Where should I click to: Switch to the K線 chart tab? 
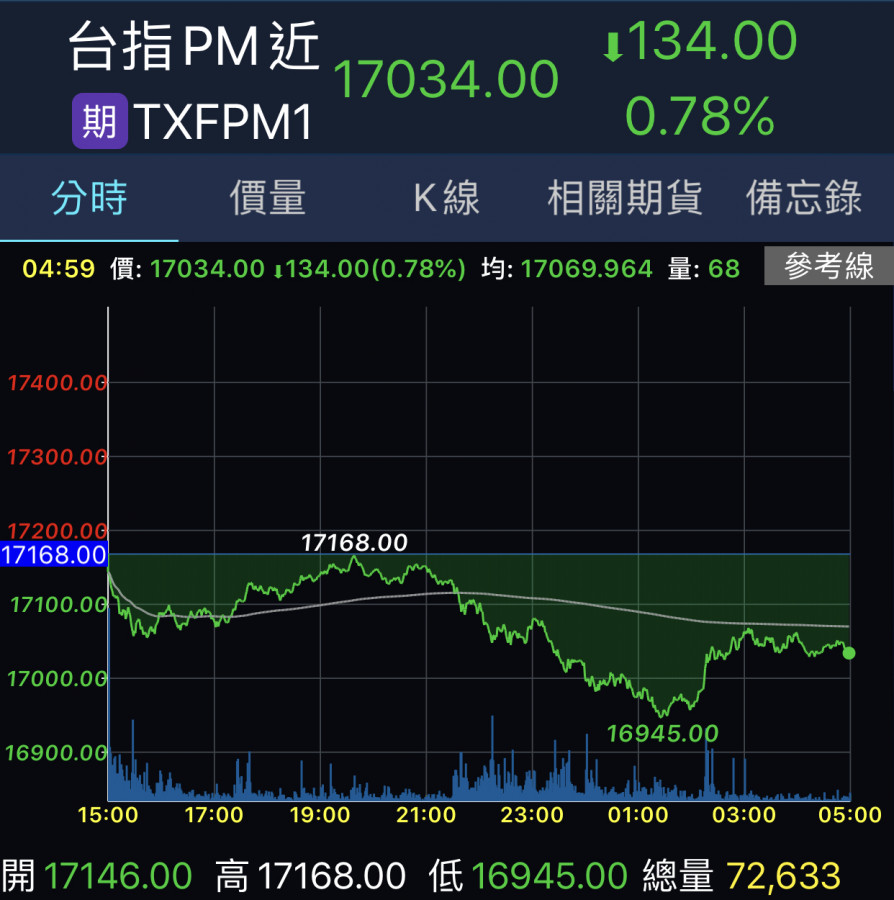click(446, 198)
